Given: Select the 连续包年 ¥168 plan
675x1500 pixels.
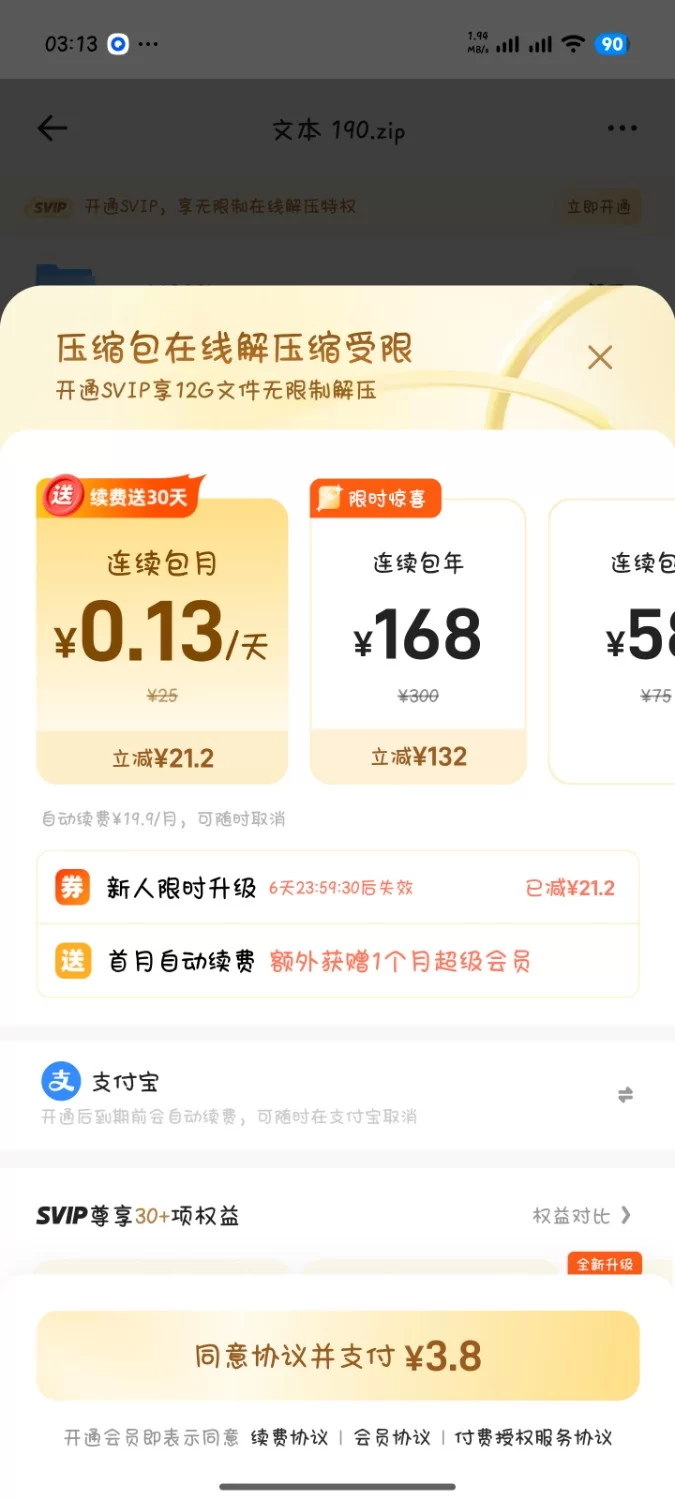Looking at the screenshot, I should click(x=418, y=640).
